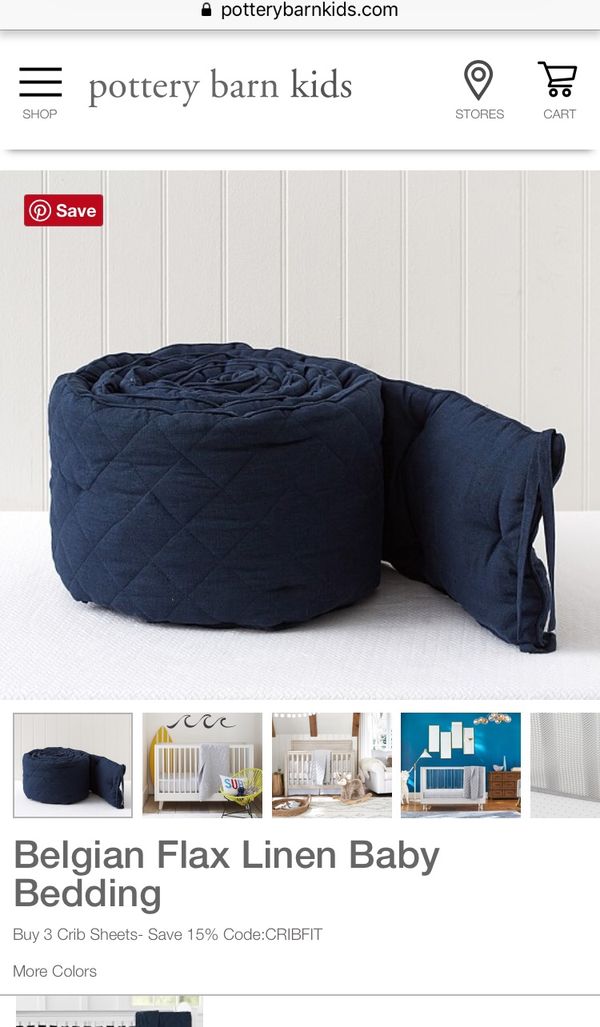Image resolution: width=600 pixels, height=1027 pixels.
Task: View the waves nursery crib thumbnail
Action: tap(202, 765)
